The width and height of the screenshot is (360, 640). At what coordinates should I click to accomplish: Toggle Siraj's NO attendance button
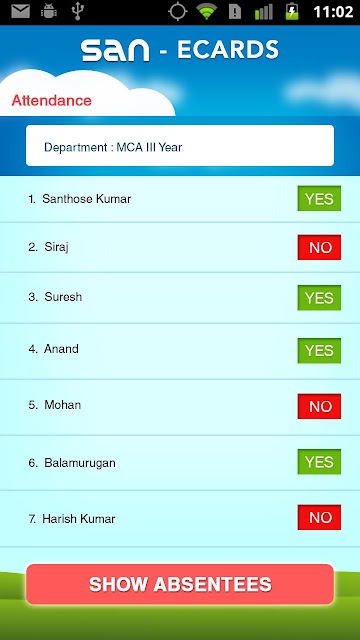[x=319, y=247]
